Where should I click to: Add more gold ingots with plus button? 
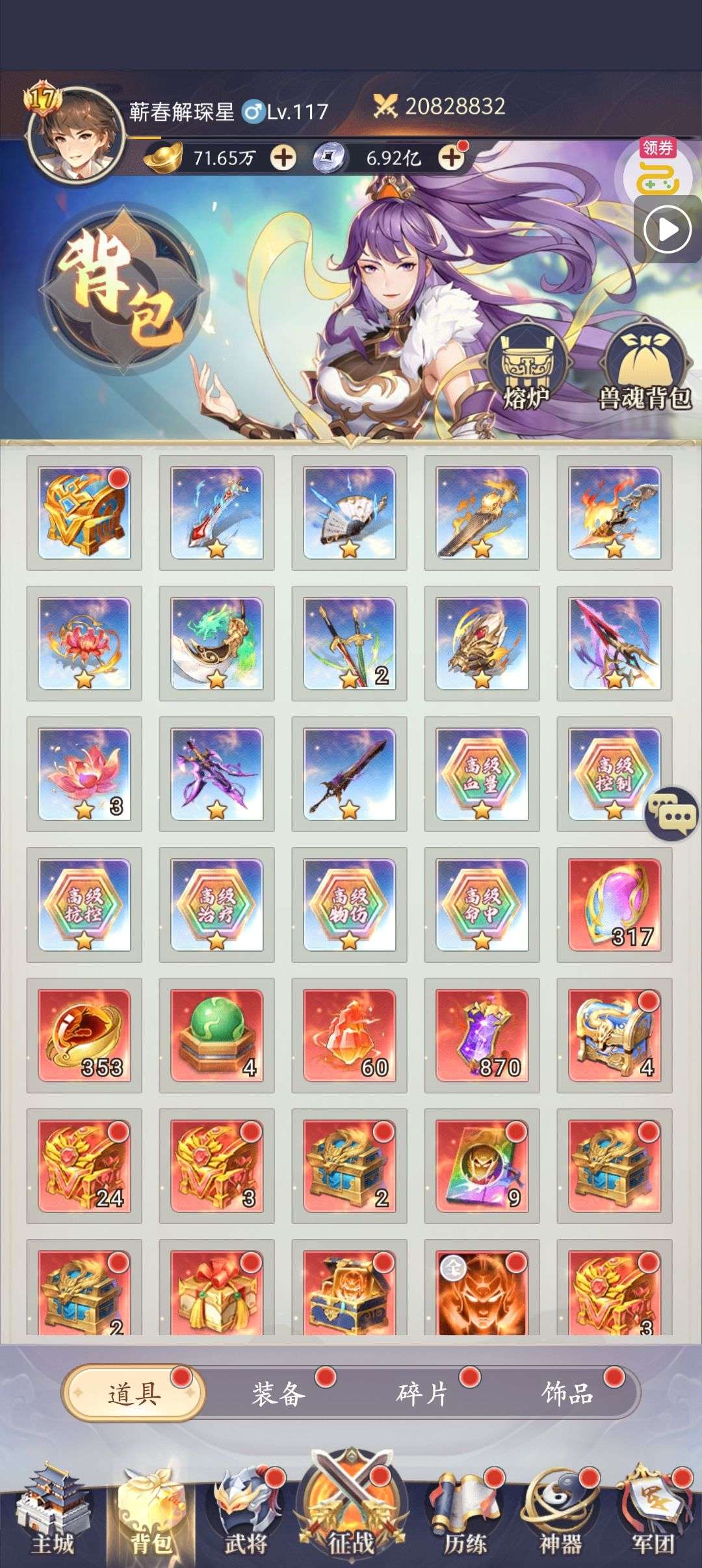pyautogui.click(x=283, y=157)
